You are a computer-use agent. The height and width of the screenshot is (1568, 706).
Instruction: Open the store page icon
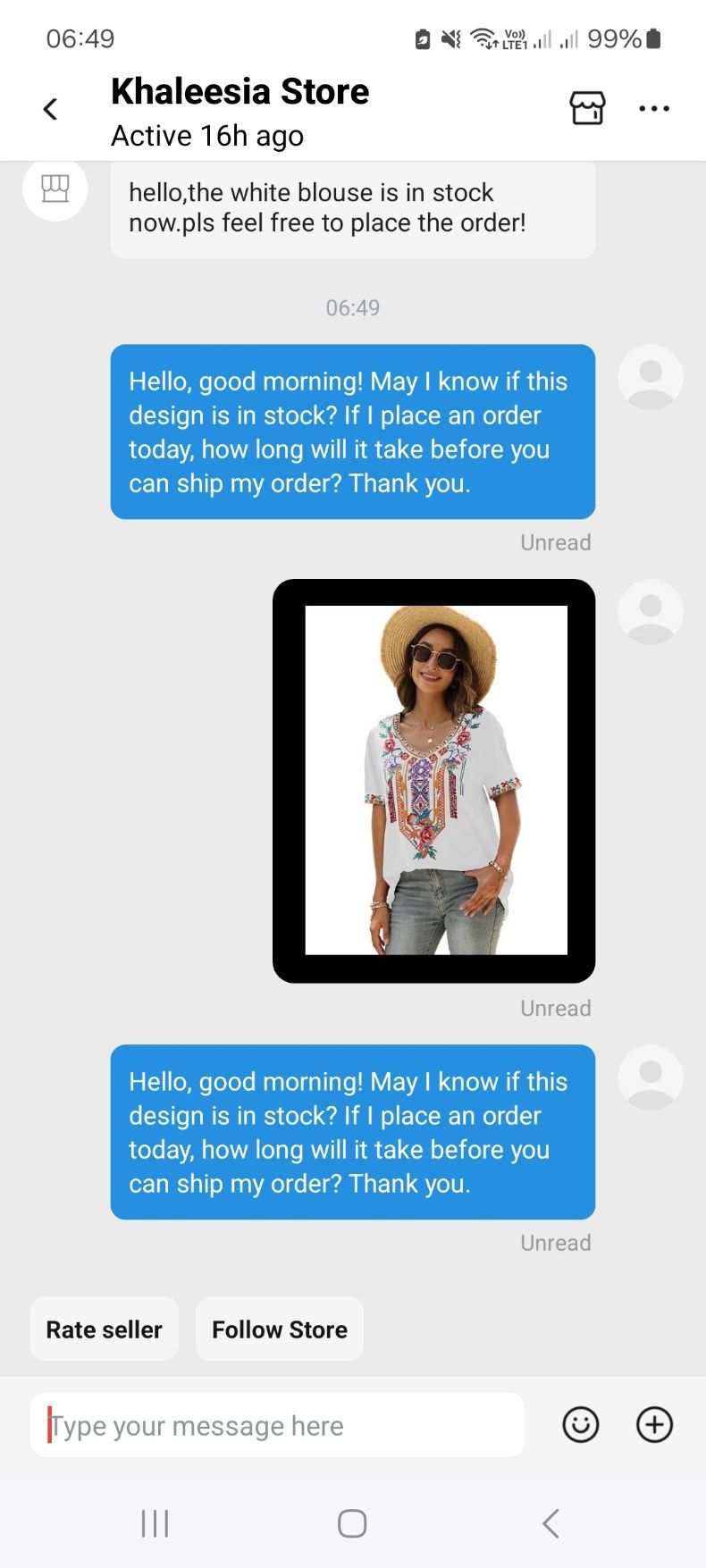tap(587, 108)
